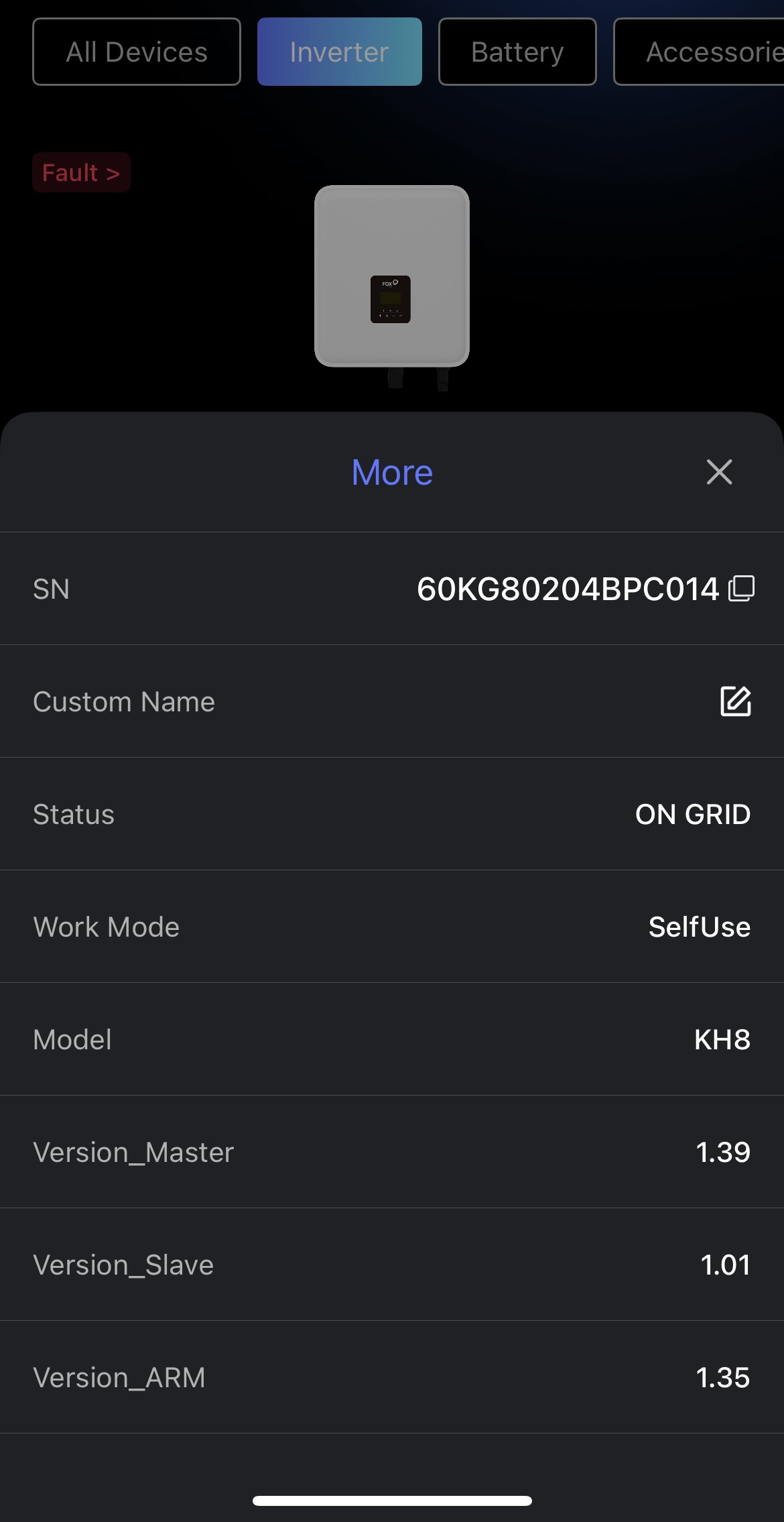Viewport: 784px width, 1522px height.
Task: Edit the Custom Name
Action: pyautogui.click(x=735, y=701)
